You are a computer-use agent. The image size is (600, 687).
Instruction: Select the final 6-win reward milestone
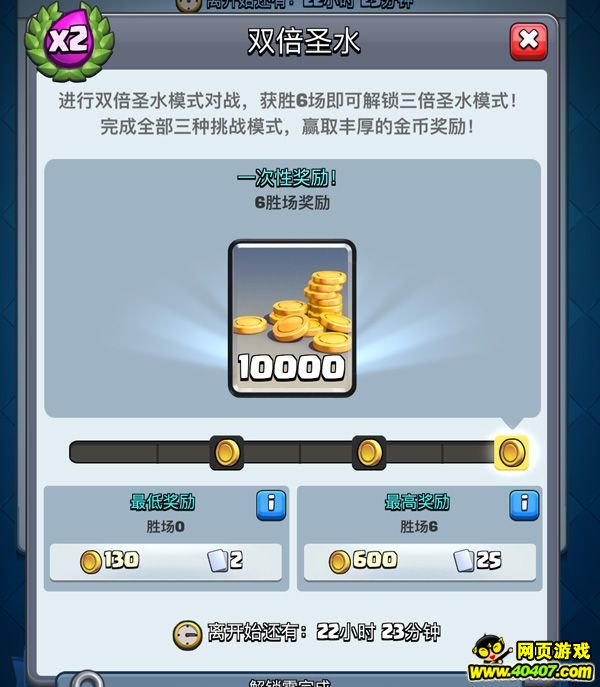(x=512, y=452)
